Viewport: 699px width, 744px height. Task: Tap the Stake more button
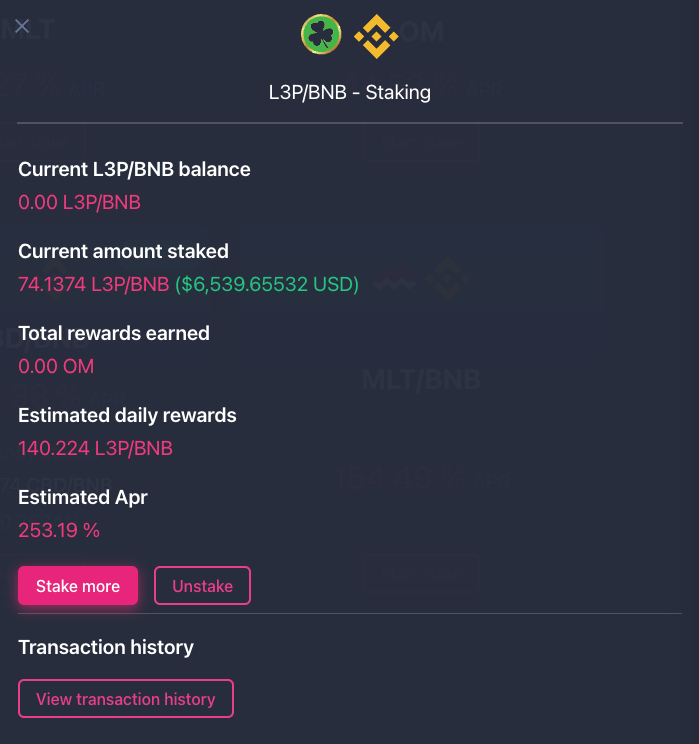[78, 586]
